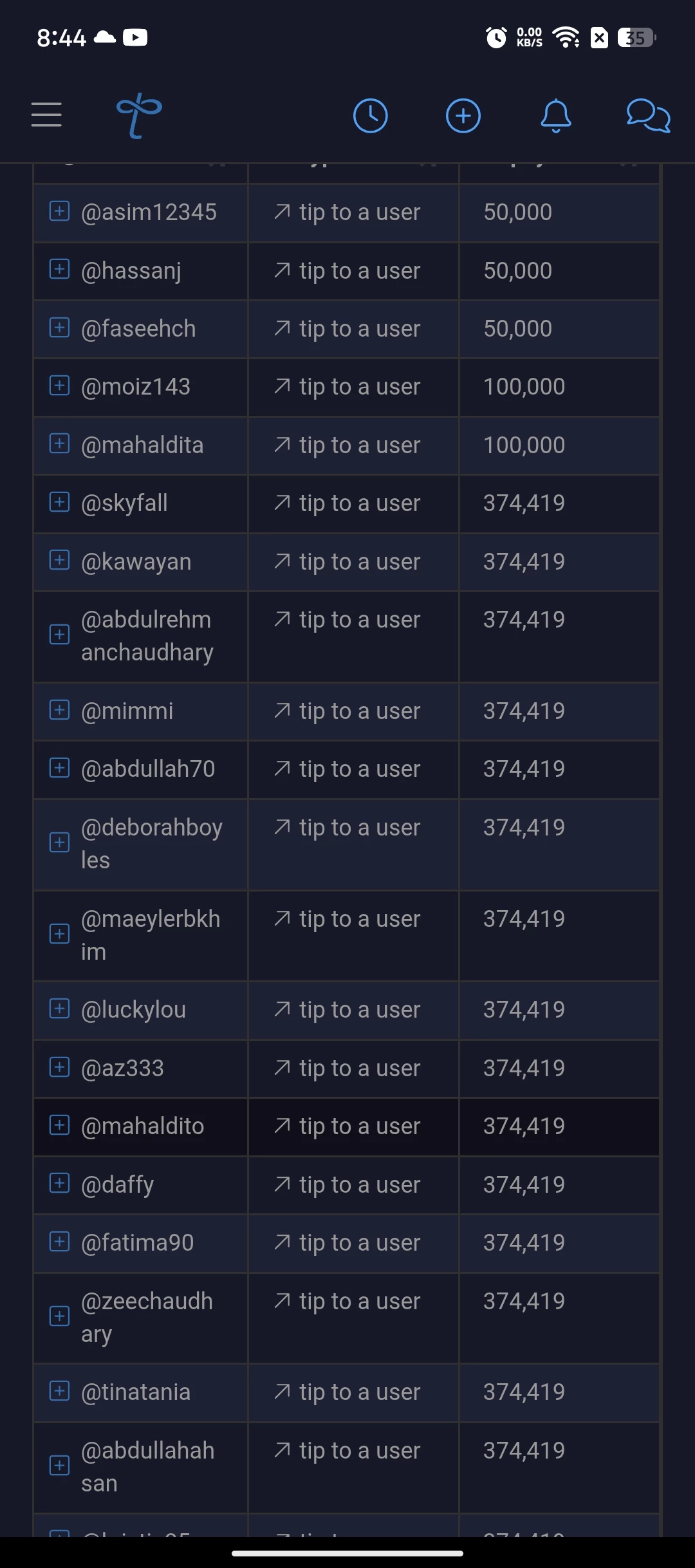Tap the app logo to go home

click(138, 116)
